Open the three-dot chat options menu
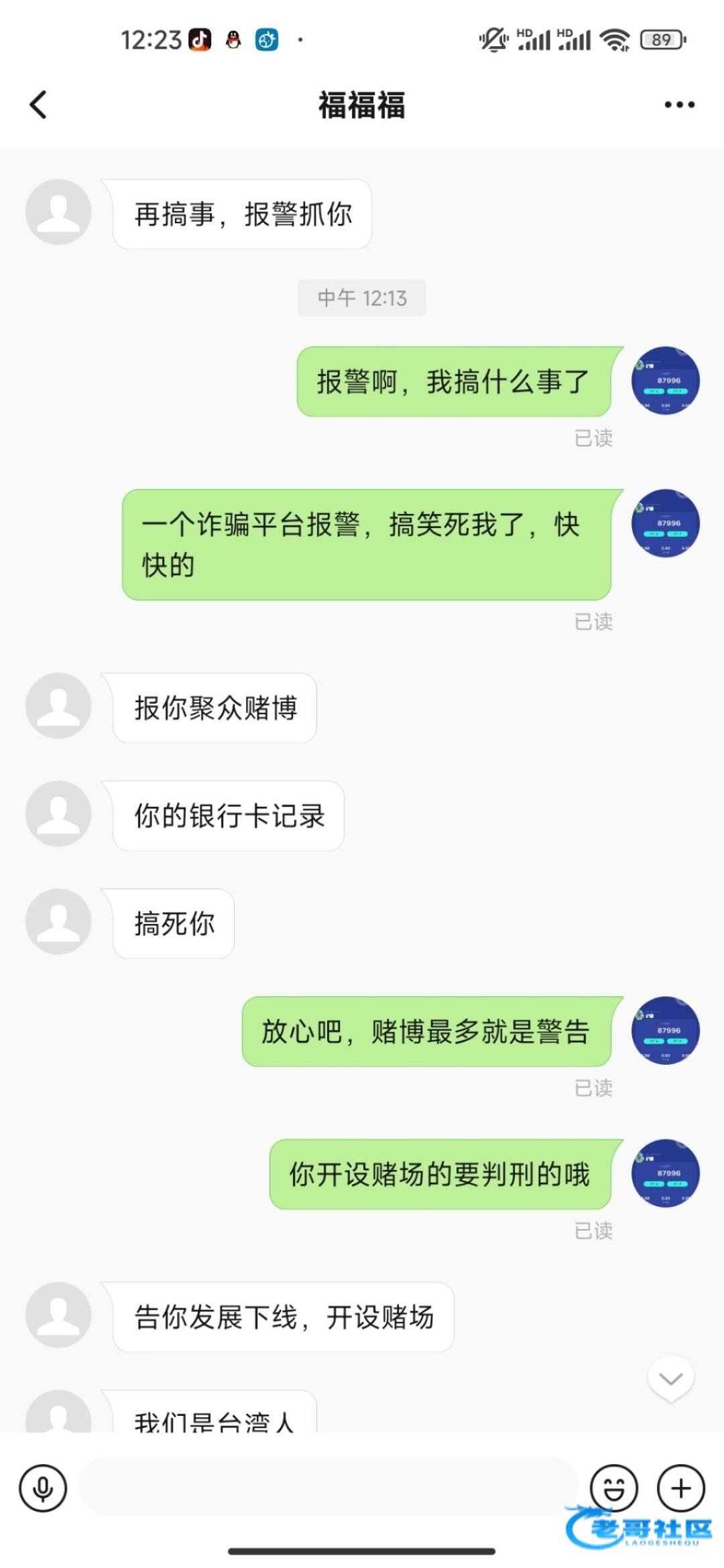Screen dimensions: 724x1568 point(679,105)
